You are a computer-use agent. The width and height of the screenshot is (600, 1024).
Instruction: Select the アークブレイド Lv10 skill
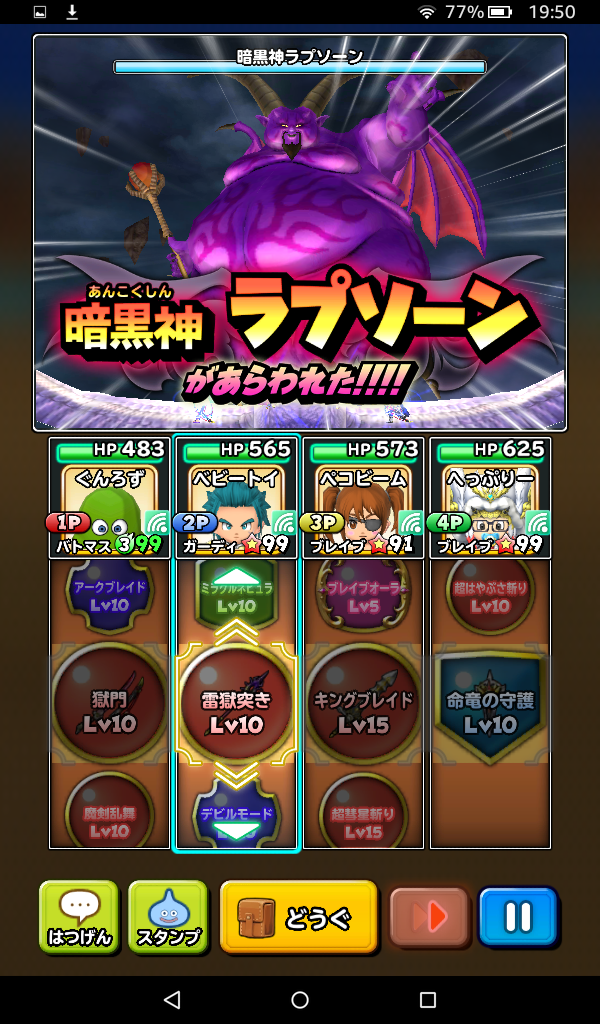click(x=109, y=595)
